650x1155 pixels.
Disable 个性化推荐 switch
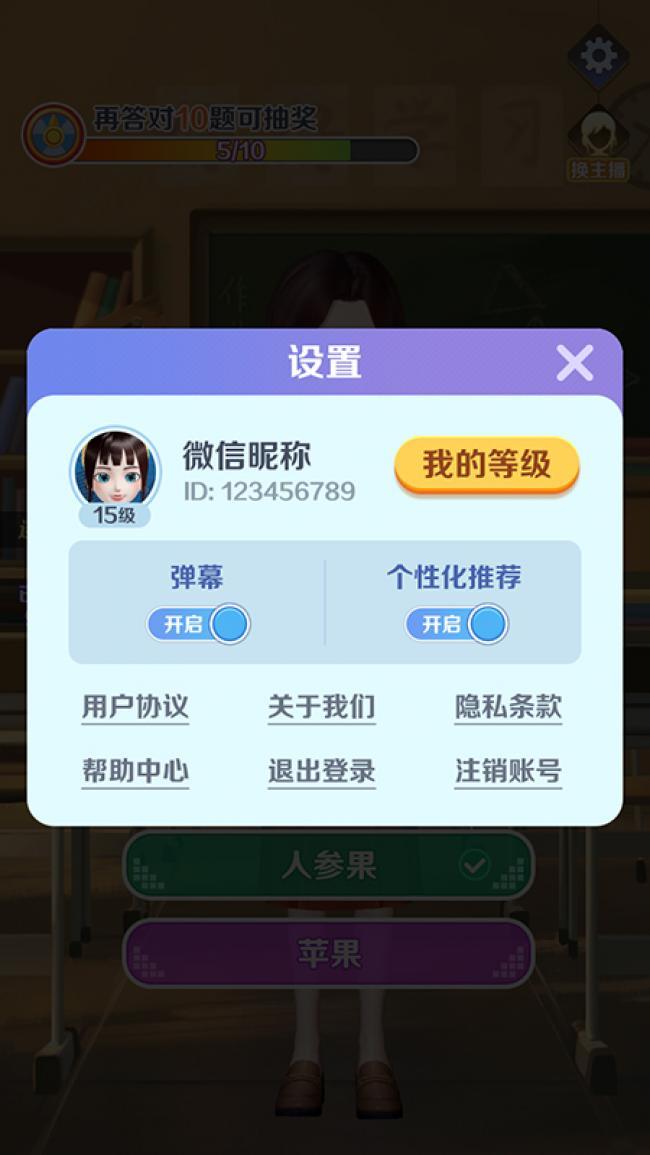456,624
